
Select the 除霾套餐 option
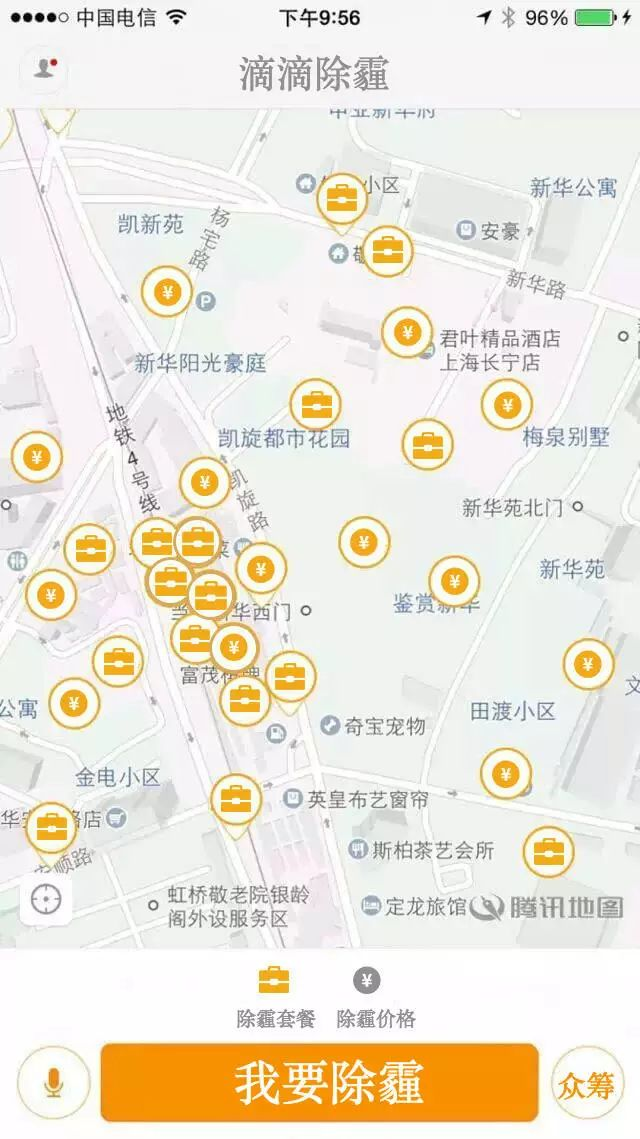point(275,997)
